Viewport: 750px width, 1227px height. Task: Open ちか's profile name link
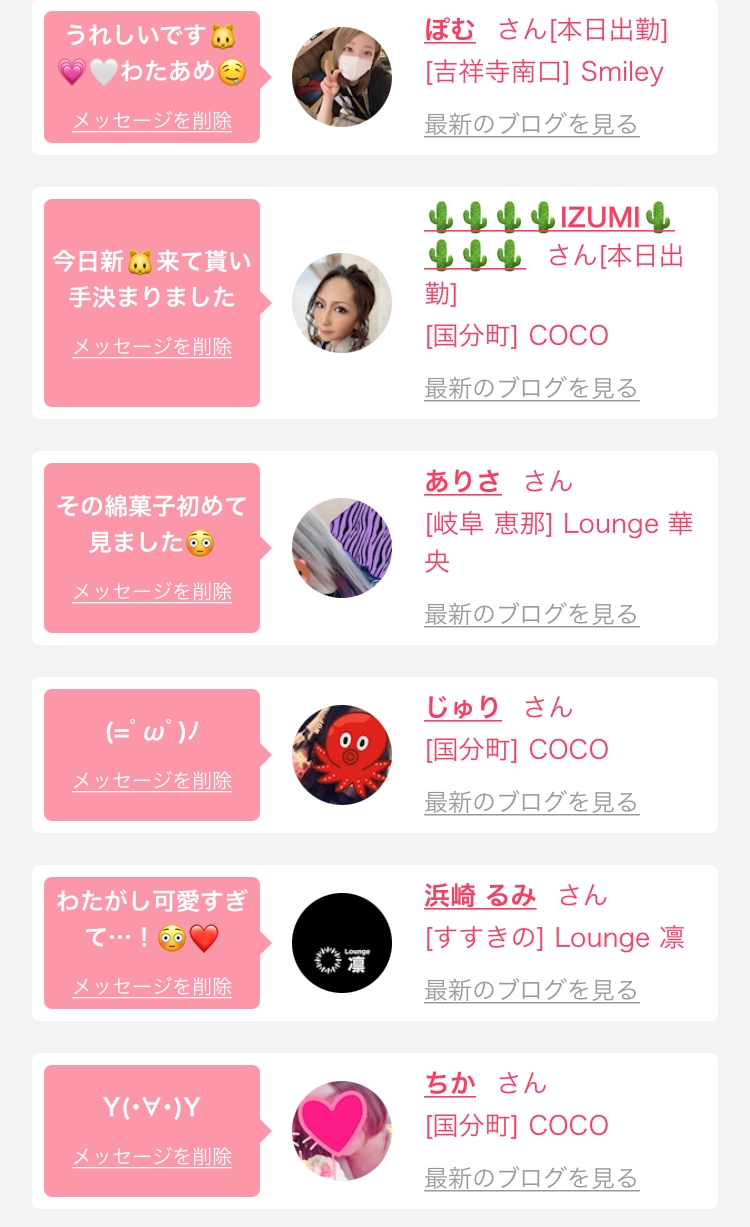[x=450, y=1084]
